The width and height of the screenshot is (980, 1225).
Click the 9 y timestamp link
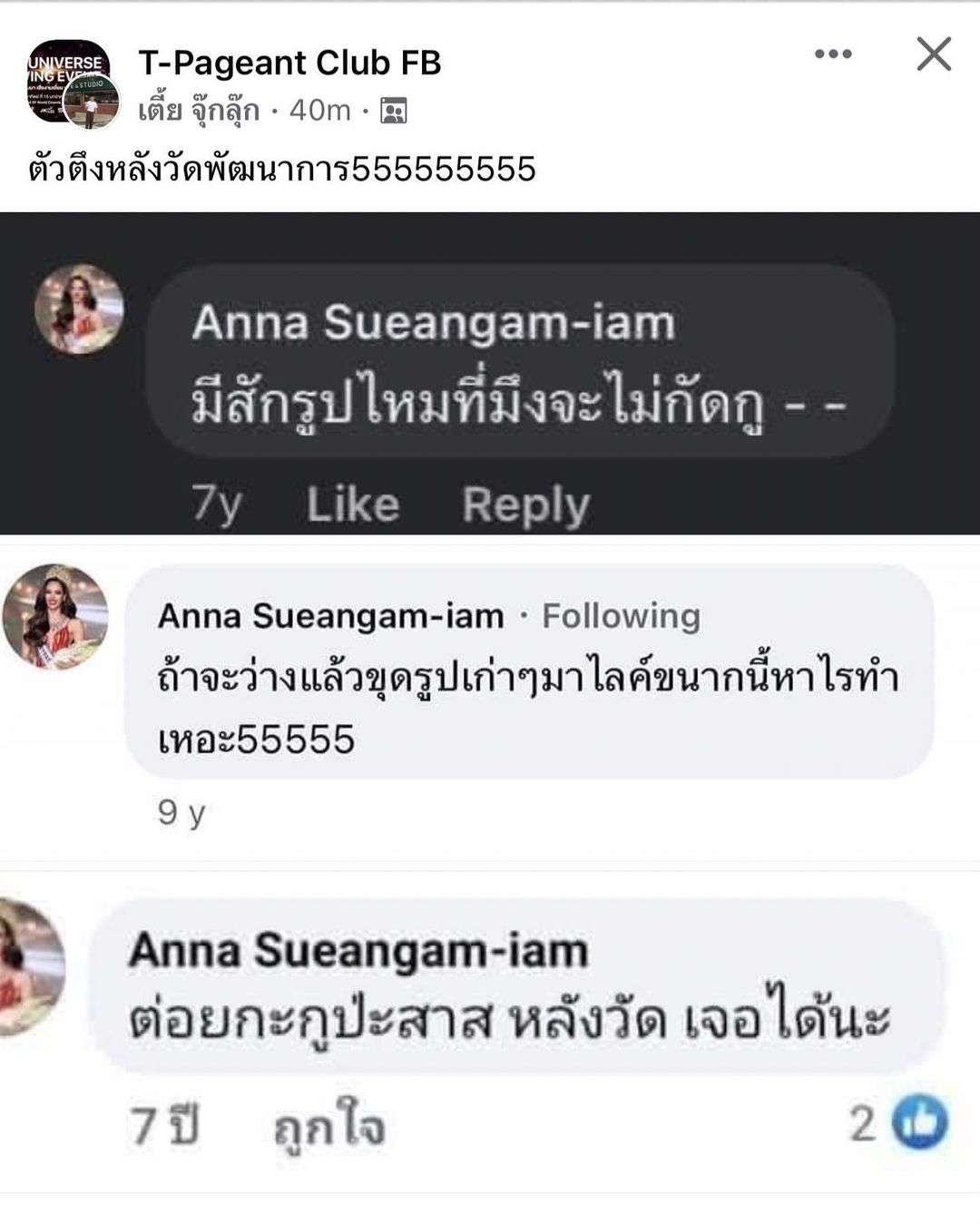180,812
